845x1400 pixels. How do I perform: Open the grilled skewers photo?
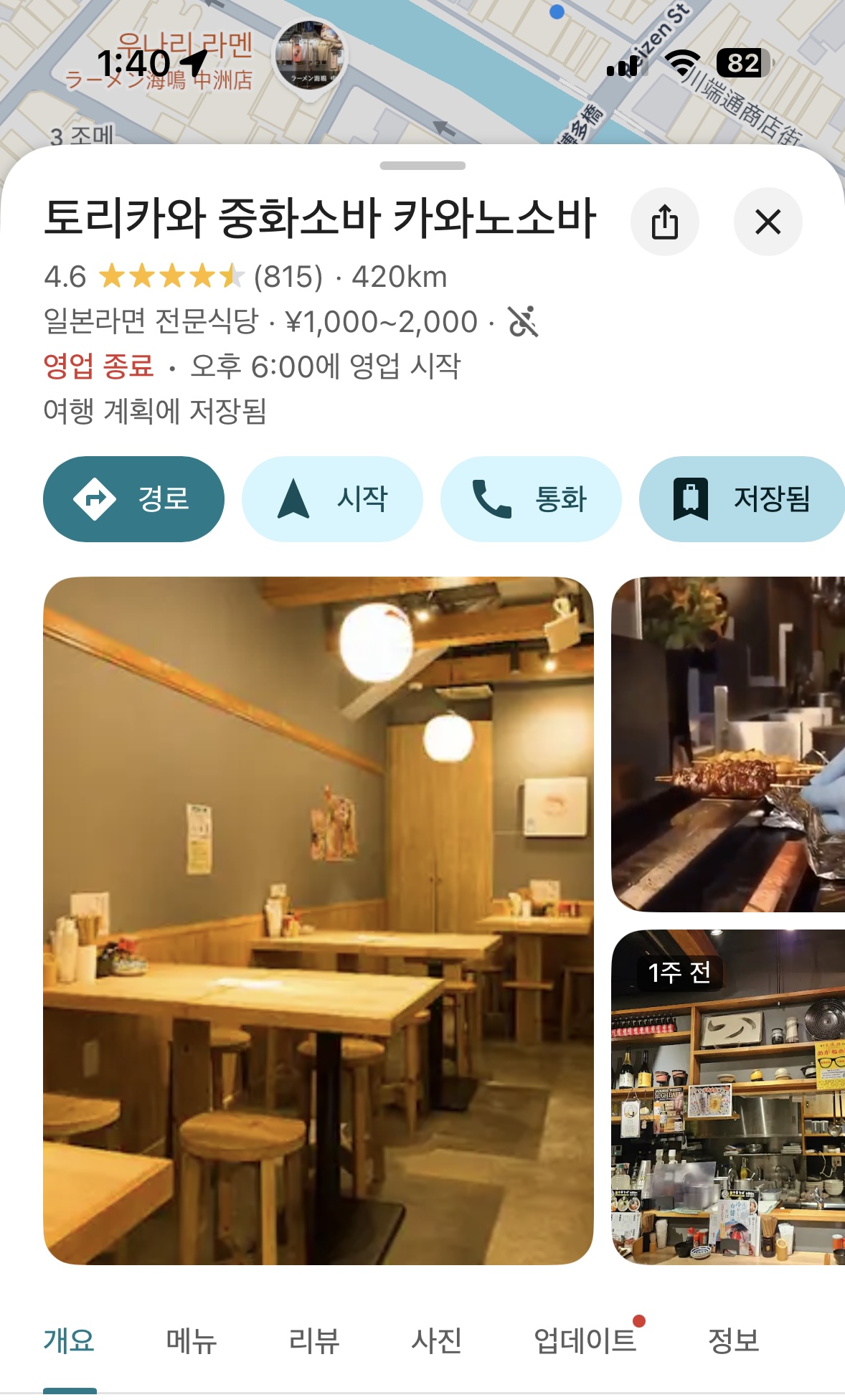pos(728,744)
